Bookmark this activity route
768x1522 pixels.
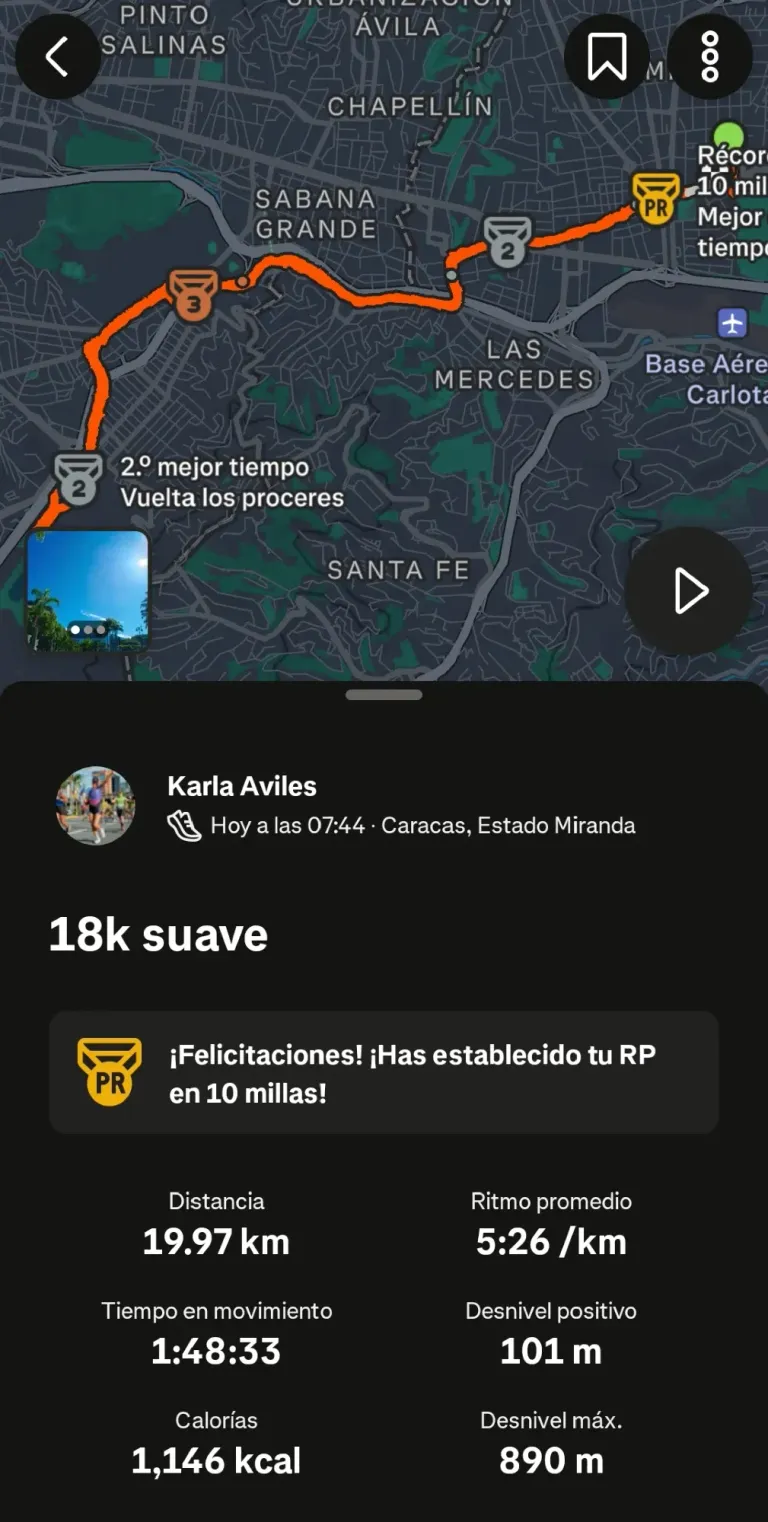(x=606, y=57)
